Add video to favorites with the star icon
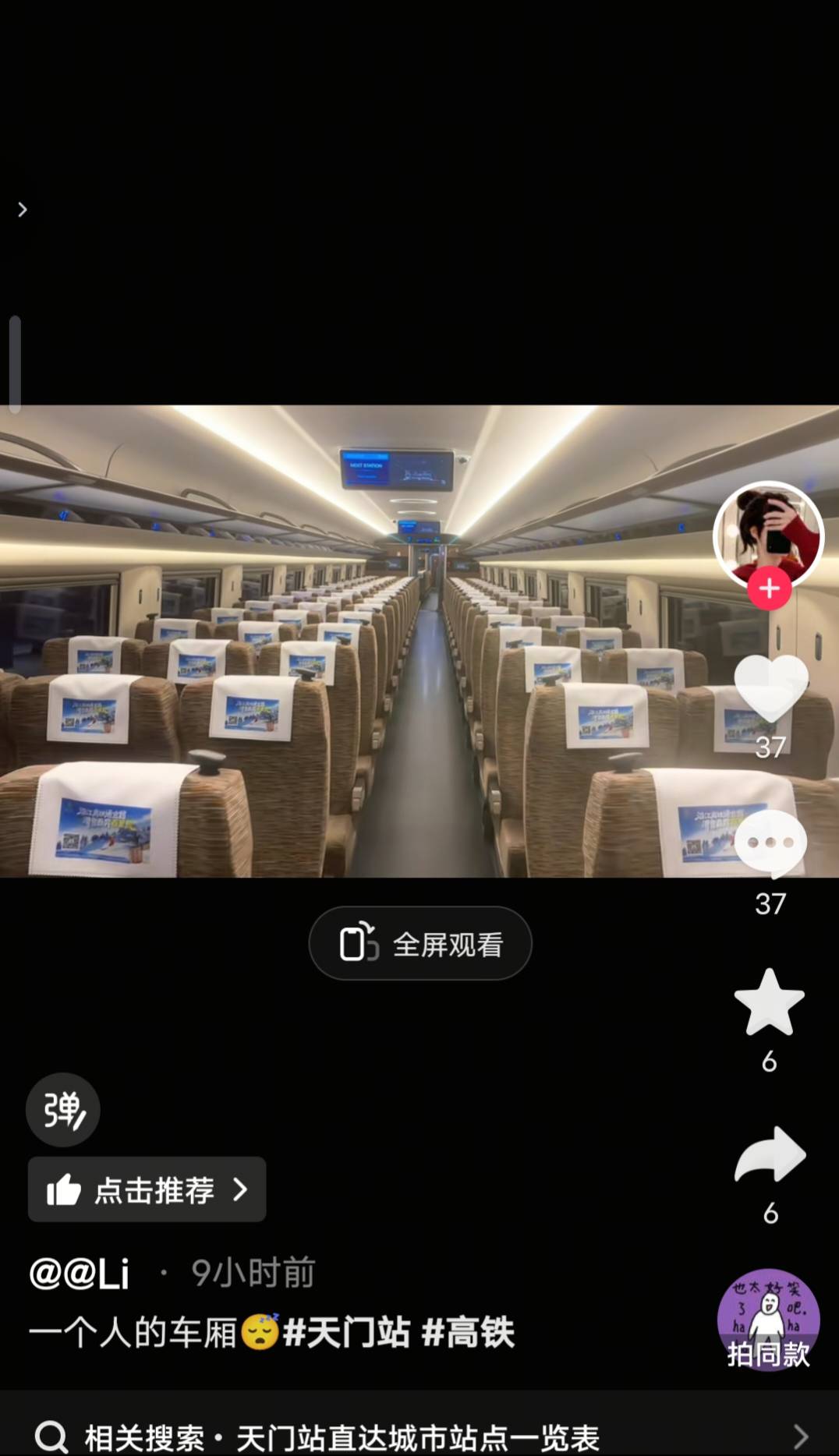This screenshot has height=1456, width=839. [x=770, y=1002]
